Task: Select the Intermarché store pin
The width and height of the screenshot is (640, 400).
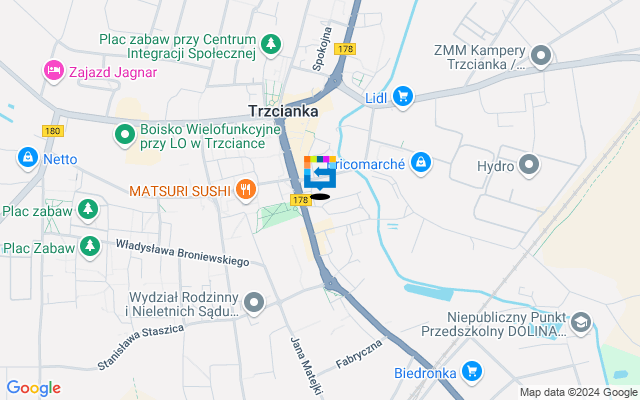Action: tap(422, 161)
